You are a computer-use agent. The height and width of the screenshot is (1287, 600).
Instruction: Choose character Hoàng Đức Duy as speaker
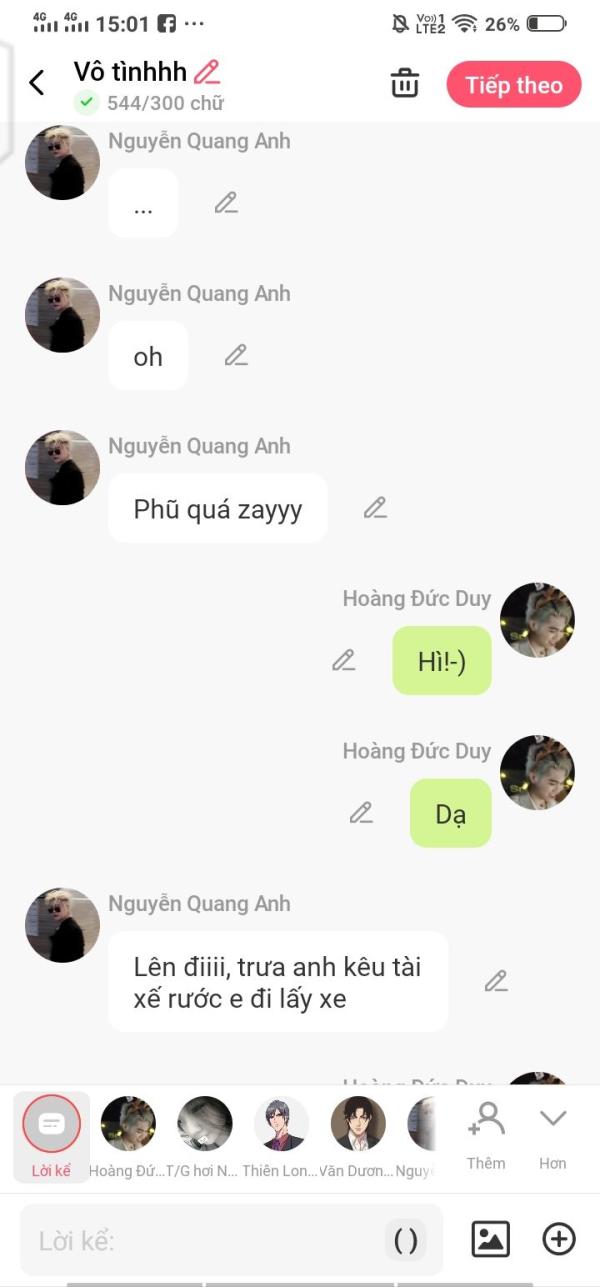click(x=128, y=1134)
